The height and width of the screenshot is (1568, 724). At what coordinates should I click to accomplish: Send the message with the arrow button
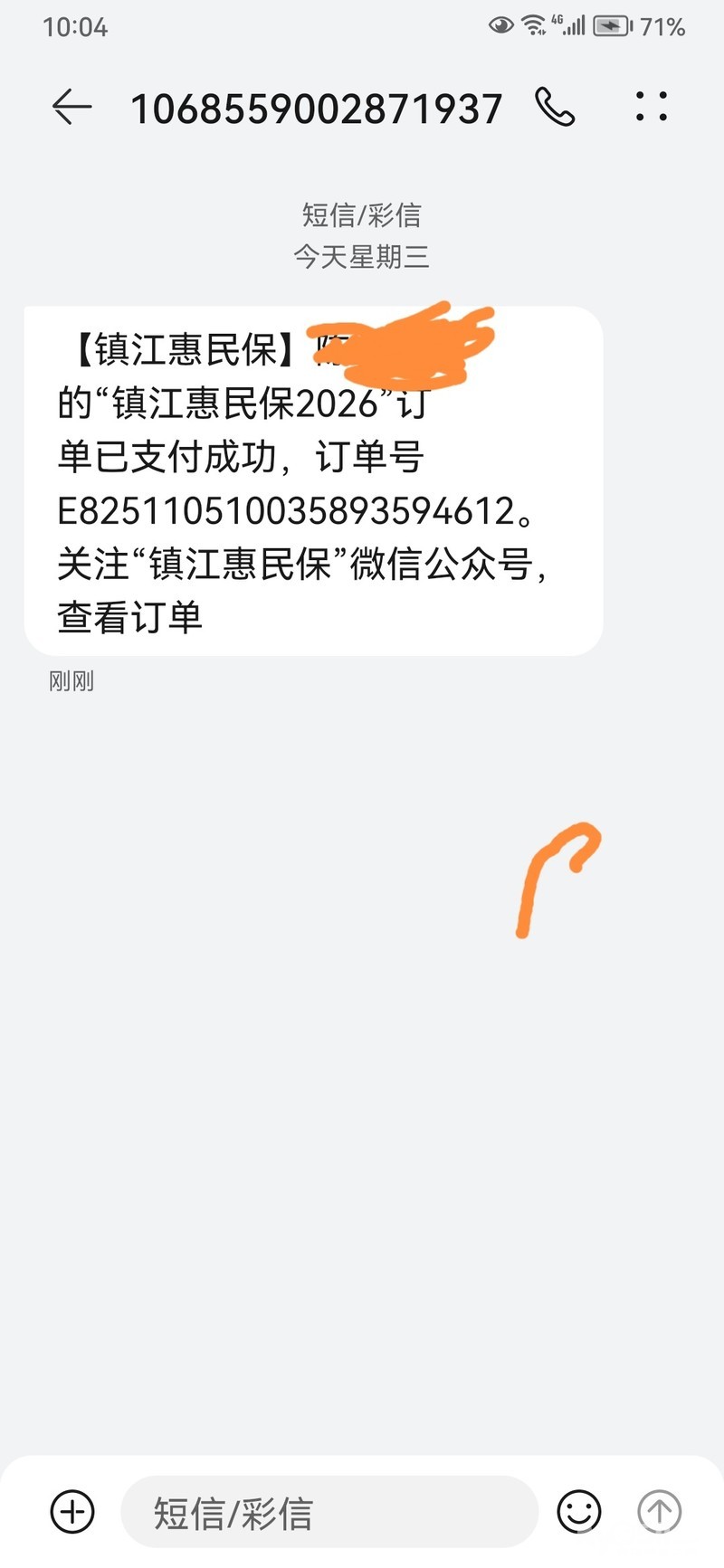click(x=660, y=1511)
